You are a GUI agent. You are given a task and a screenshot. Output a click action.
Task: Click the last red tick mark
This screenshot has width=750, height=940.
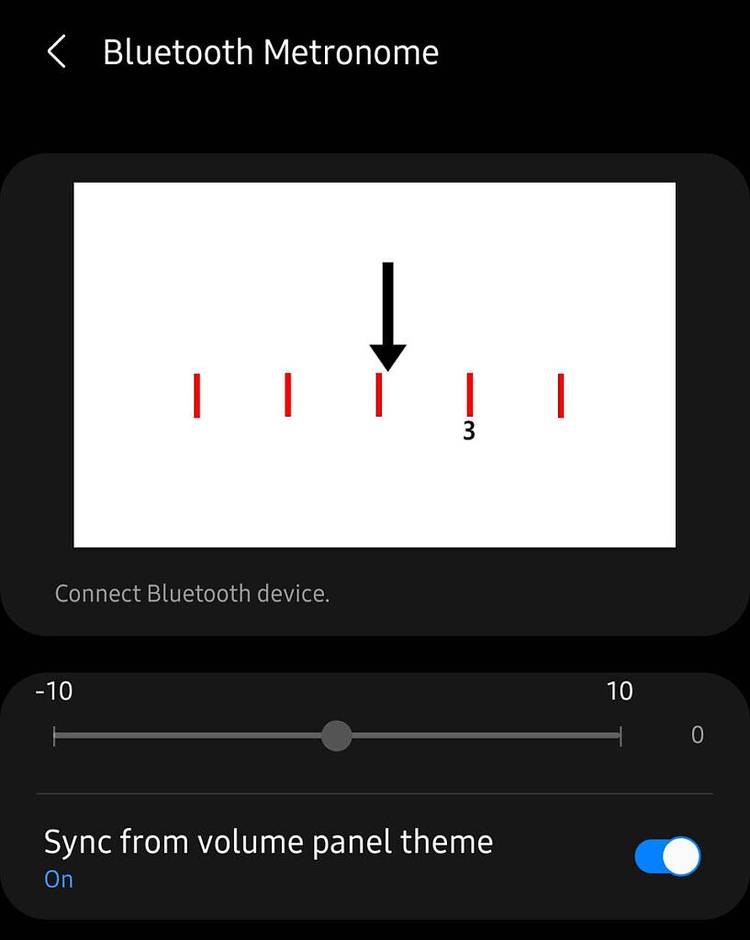(x=562, y=395)
